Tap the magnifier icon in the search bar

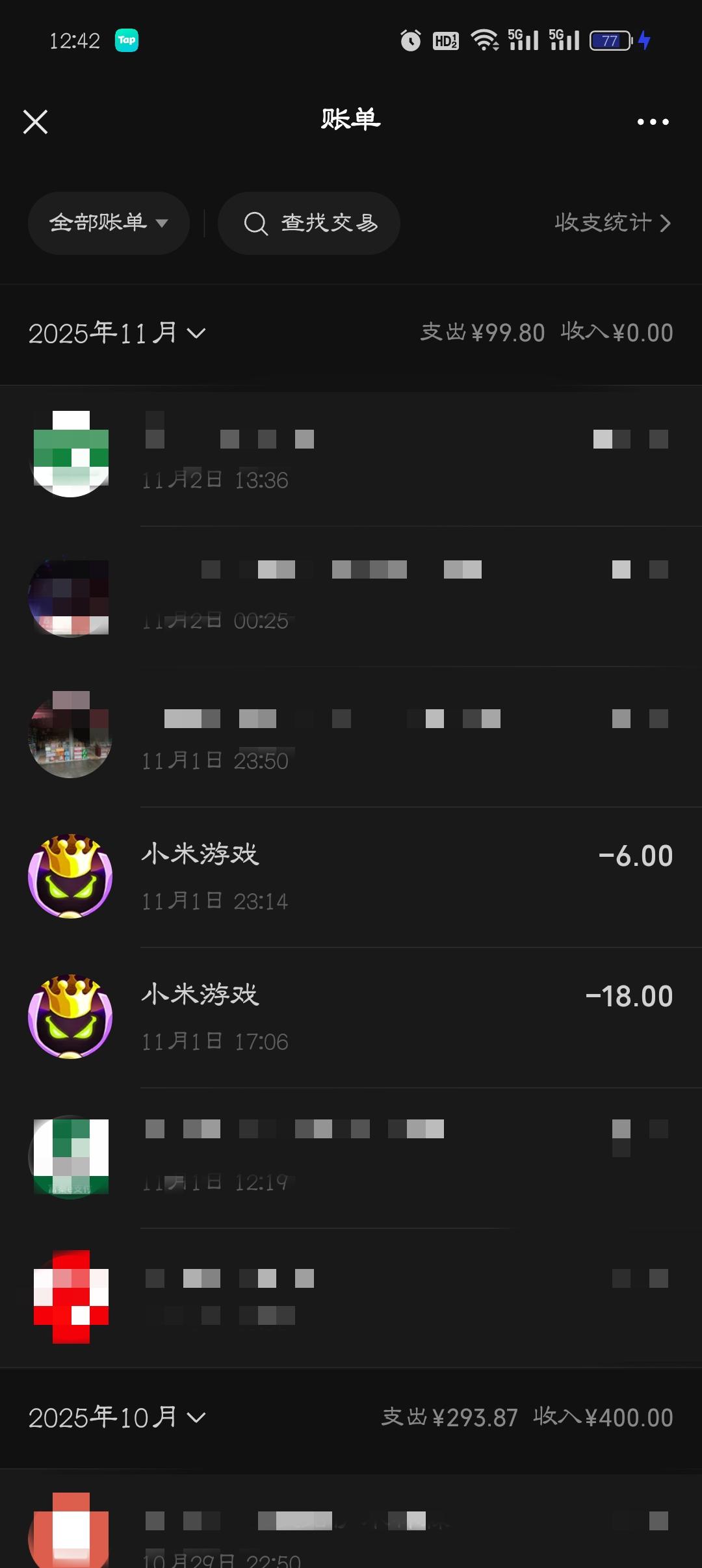pyautogui.click(x=256, y=223)
